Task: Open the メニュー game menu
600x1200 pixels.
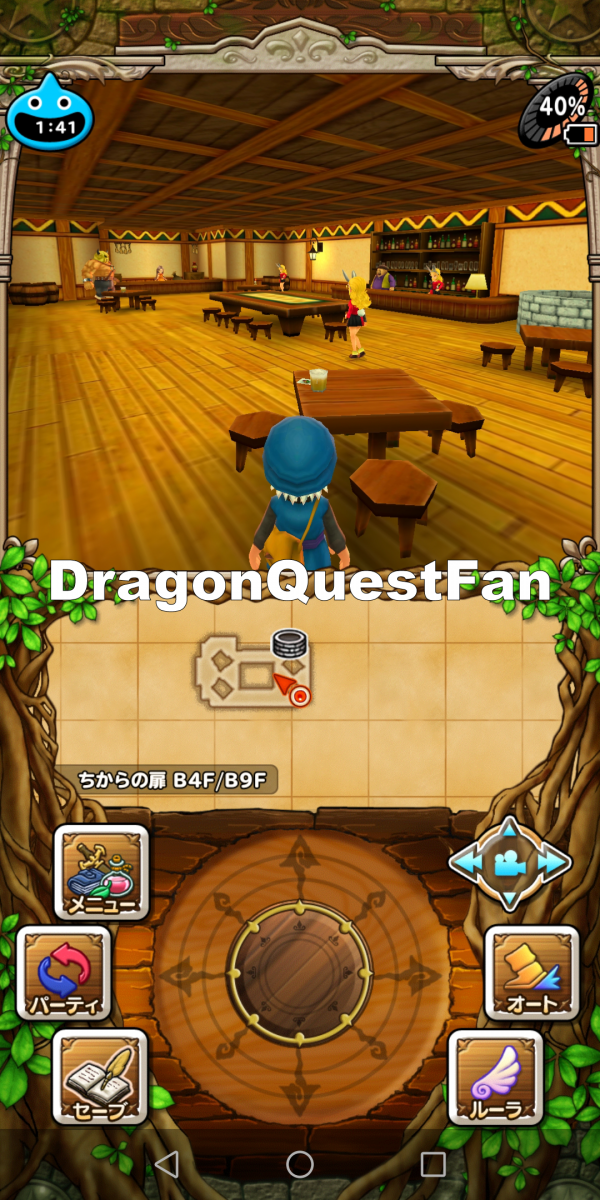Action: 101,872
